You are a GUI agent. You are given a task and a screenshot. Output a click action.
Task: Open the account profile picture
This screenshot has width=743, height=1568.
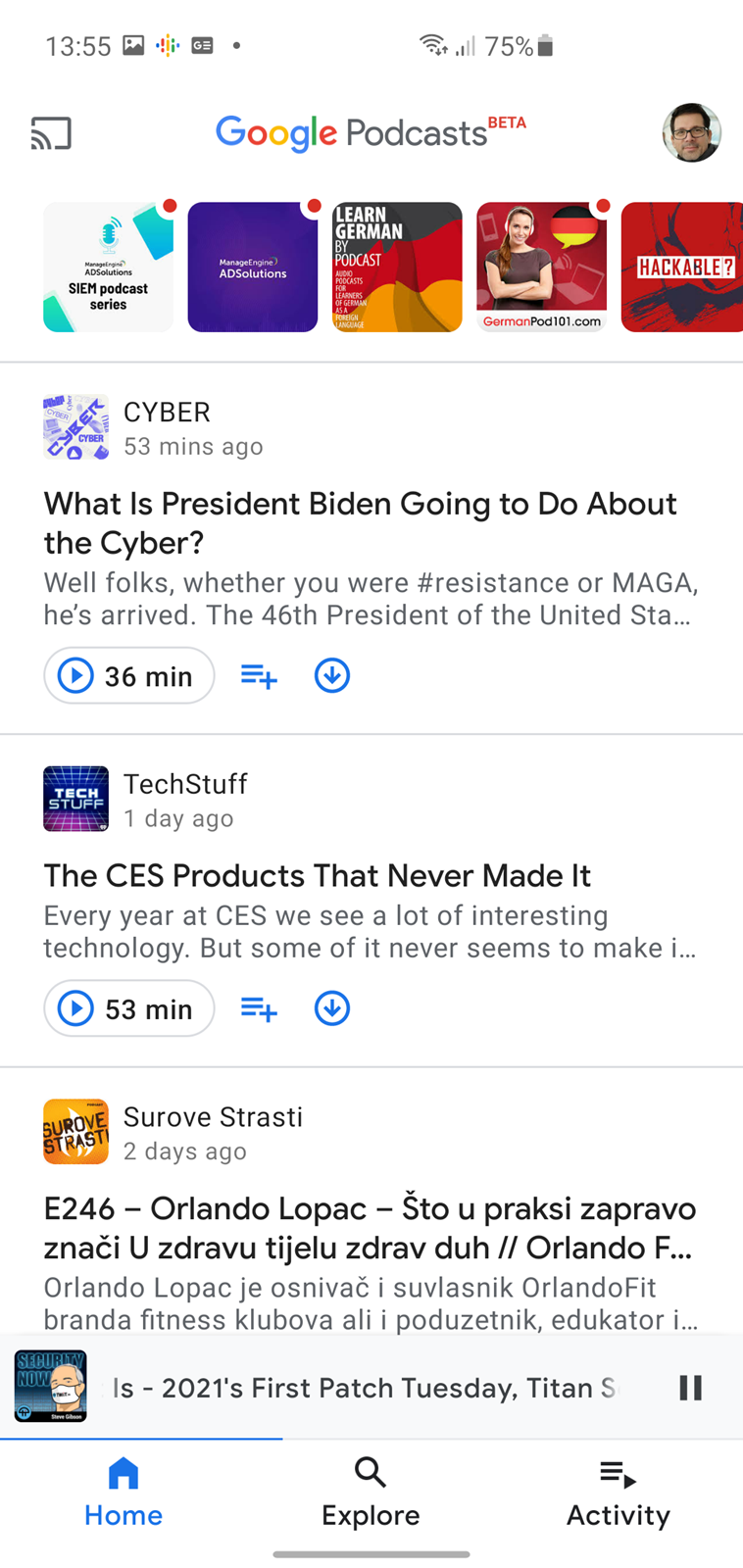click(691, 132)
